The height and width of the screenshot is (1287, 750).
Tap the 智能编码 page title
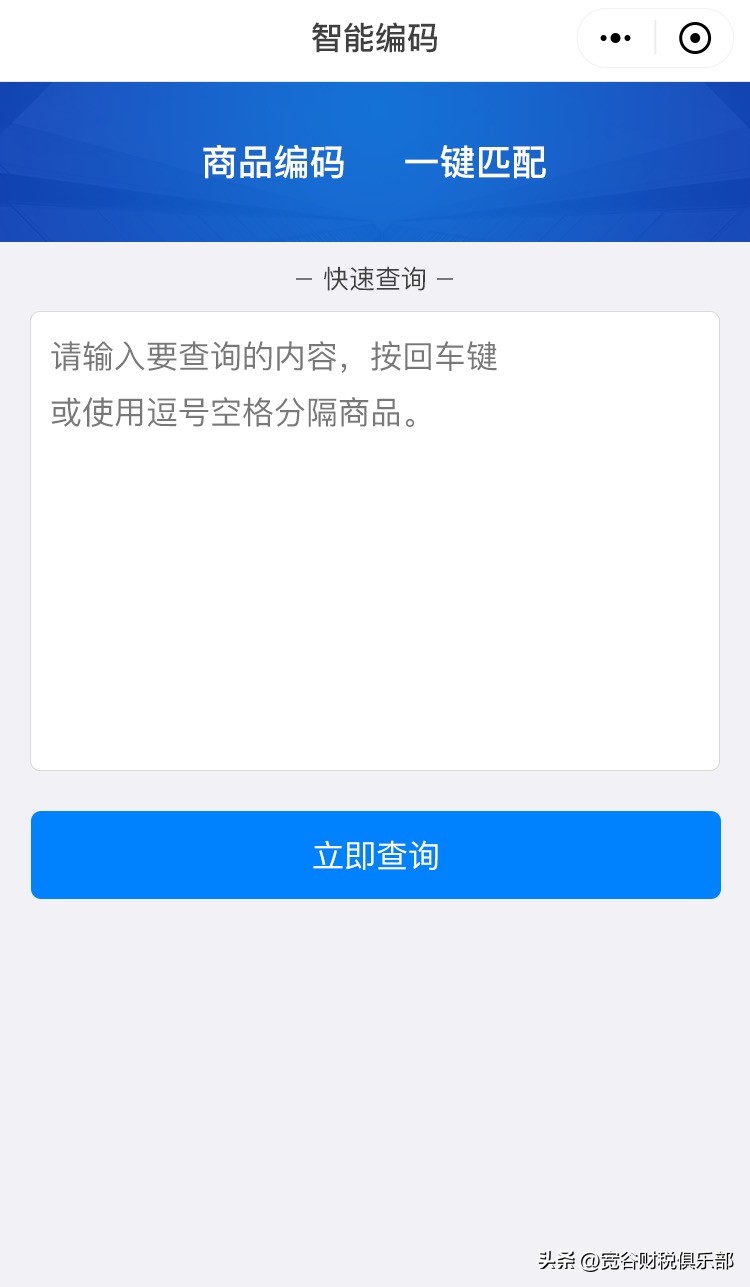375,38
